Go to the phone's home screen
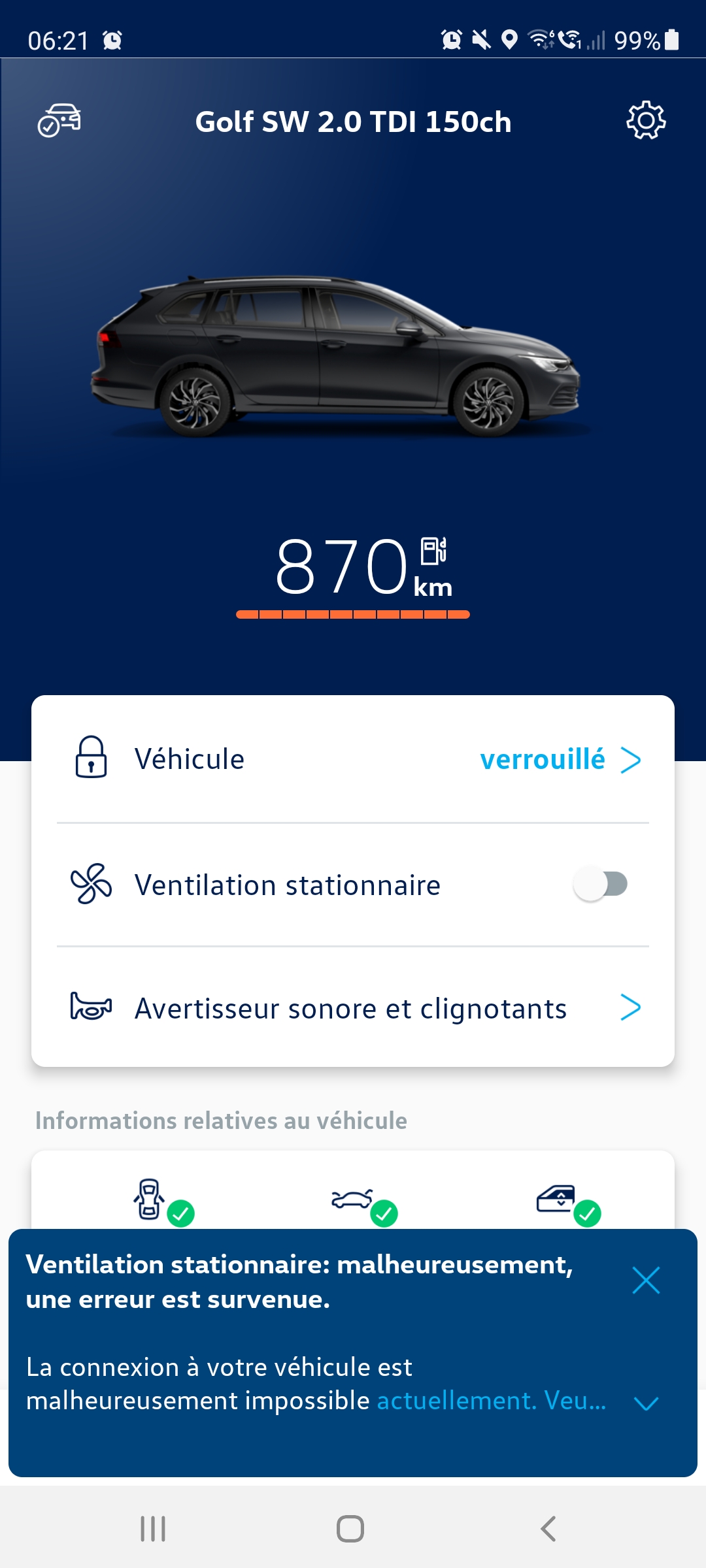706x1568 pixels. point(350,1529)
